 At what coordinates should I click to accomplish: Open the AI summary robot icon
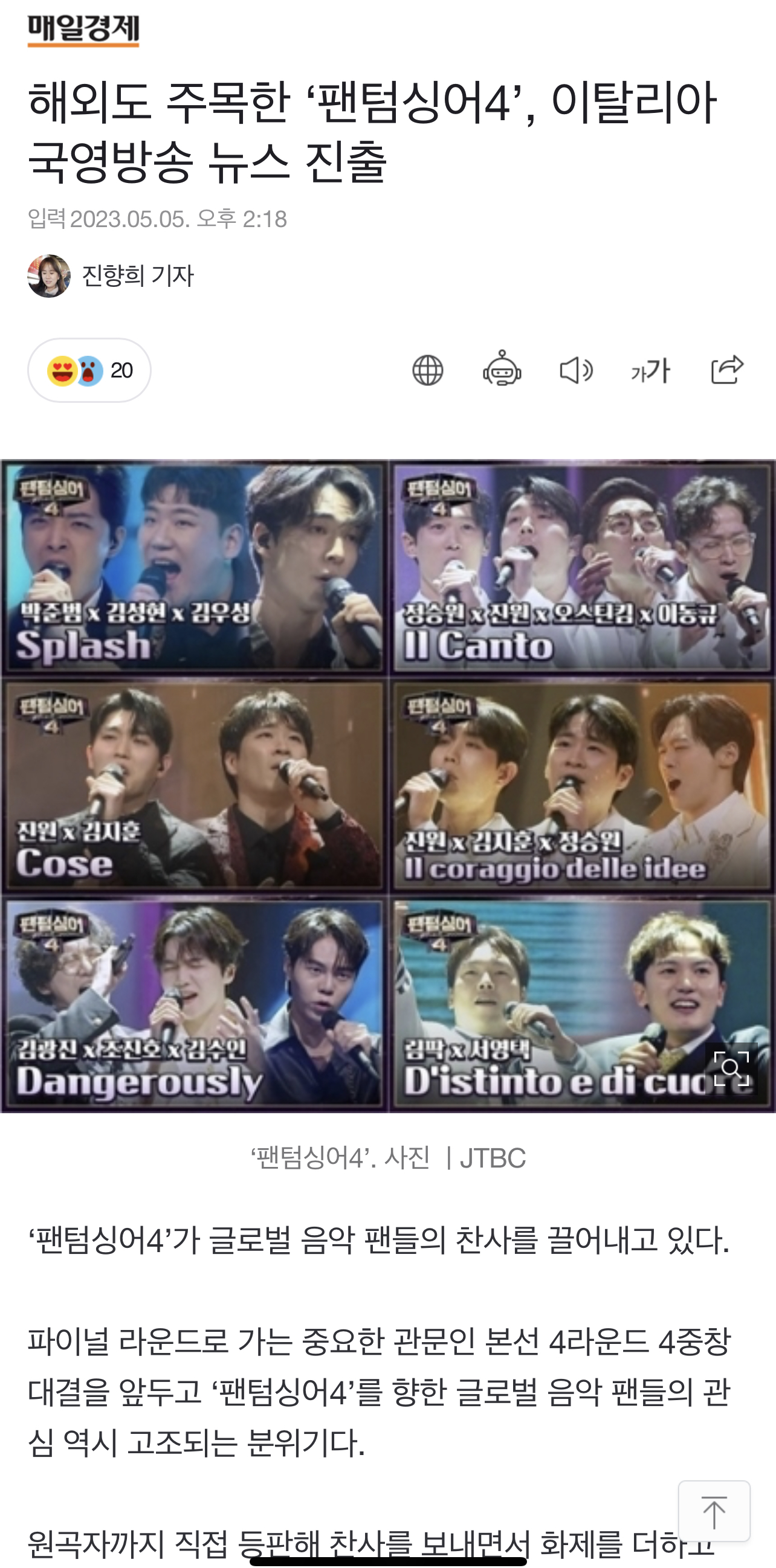click(x=502, y=369)
